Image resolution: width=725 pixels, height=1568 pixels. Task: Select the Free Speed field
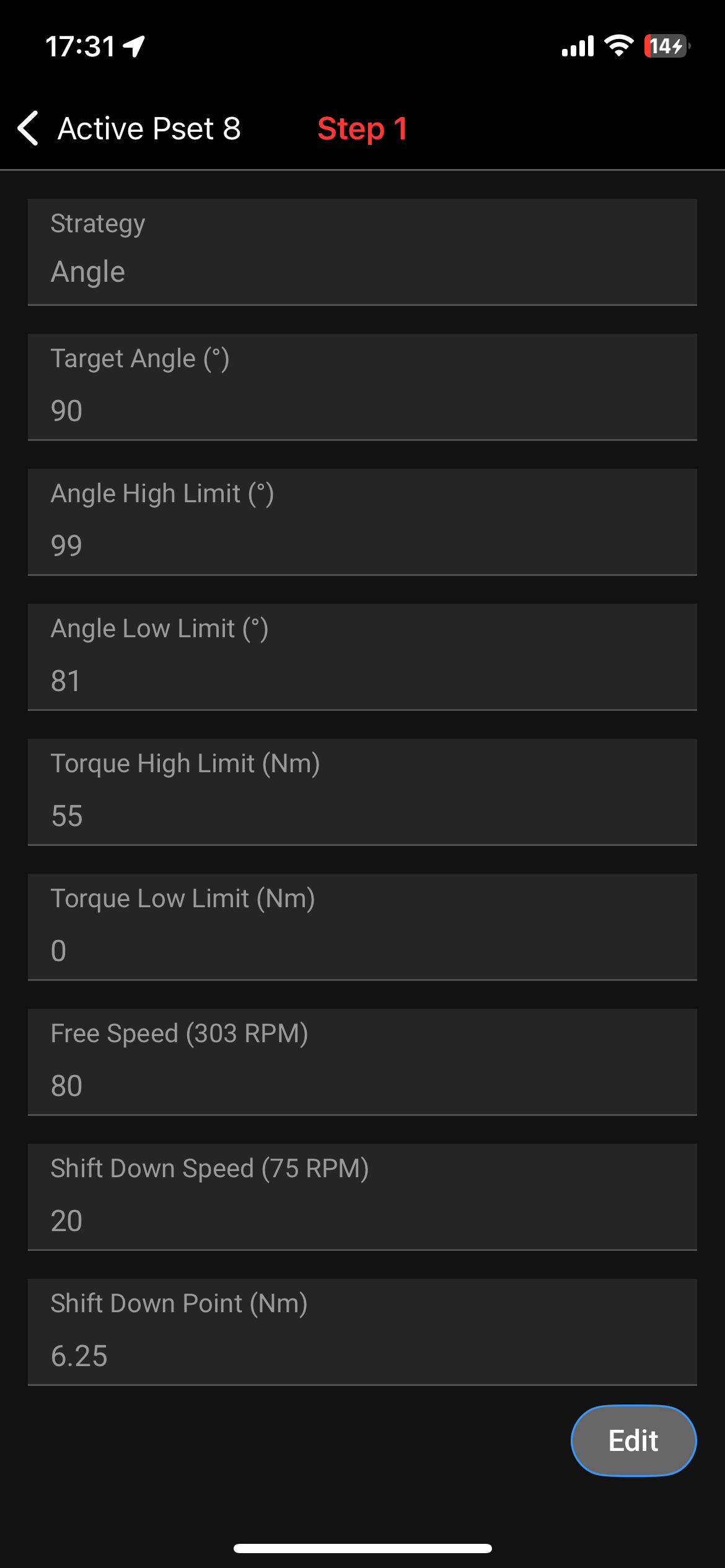362,1062
